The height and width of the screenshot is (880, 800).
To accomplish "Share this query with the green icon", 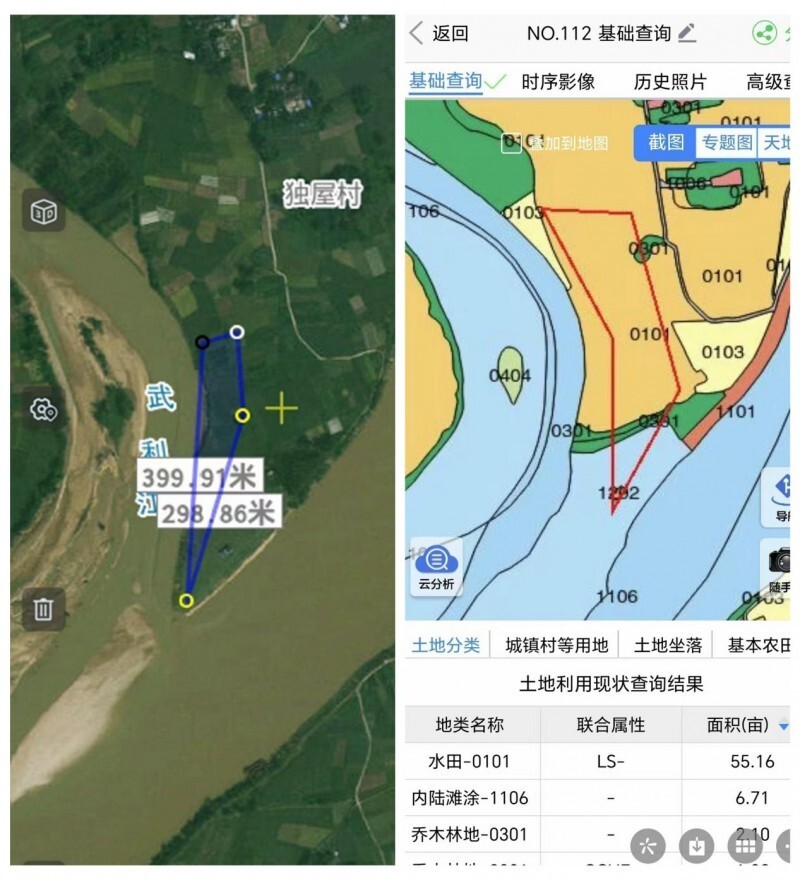I will pos(765,33).
